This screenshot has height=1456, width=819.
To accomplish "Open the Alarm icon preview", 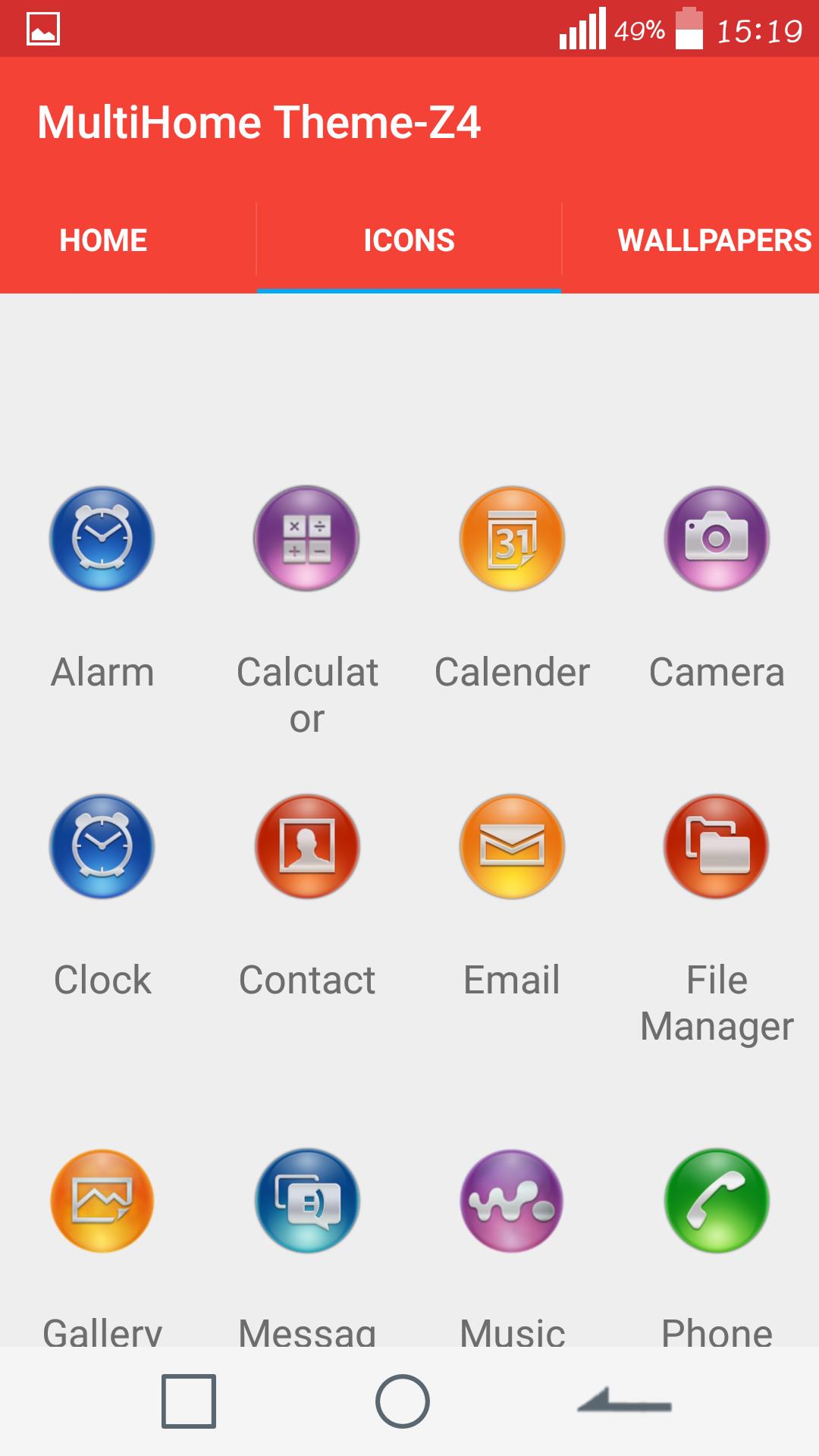I will click(102, 538).
